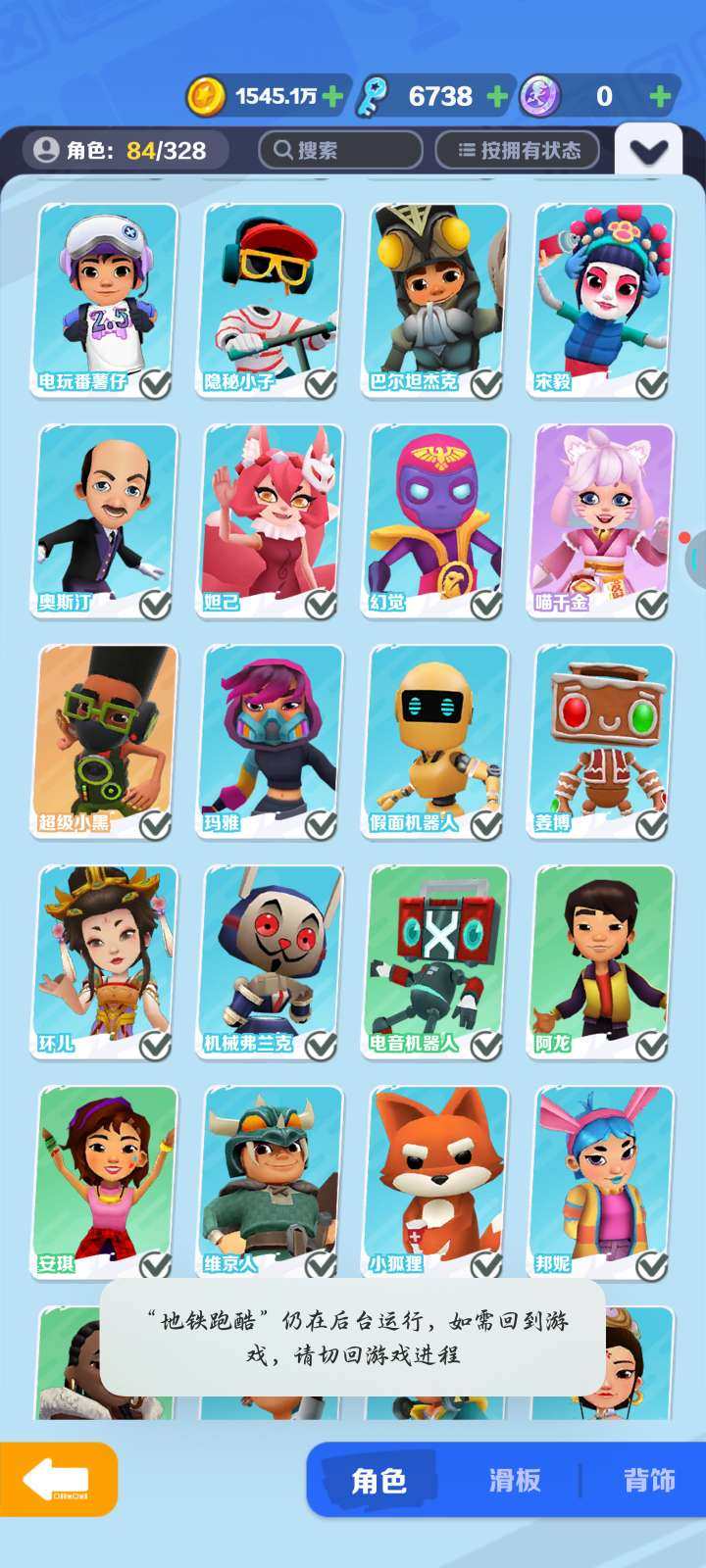Screen dimensions: 706x1568
Task: Expand the chevron-down panel
Action: coord(648,151)
